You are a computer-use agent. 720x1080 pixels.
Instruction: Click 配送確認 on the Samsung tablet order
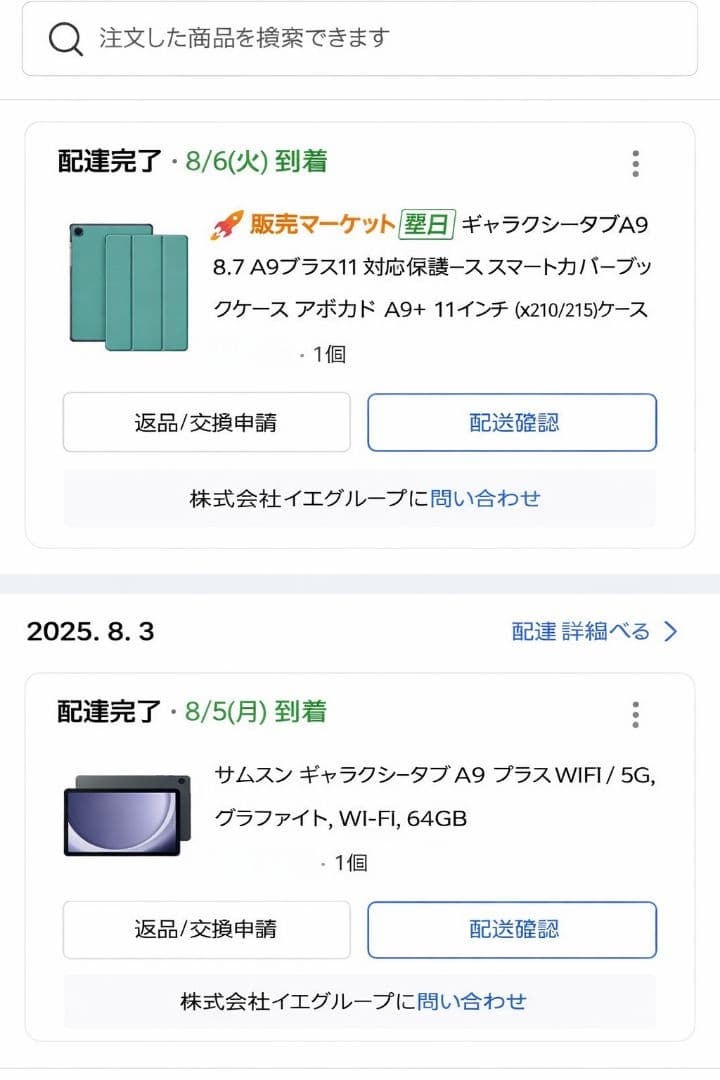(x=513, y=930)
